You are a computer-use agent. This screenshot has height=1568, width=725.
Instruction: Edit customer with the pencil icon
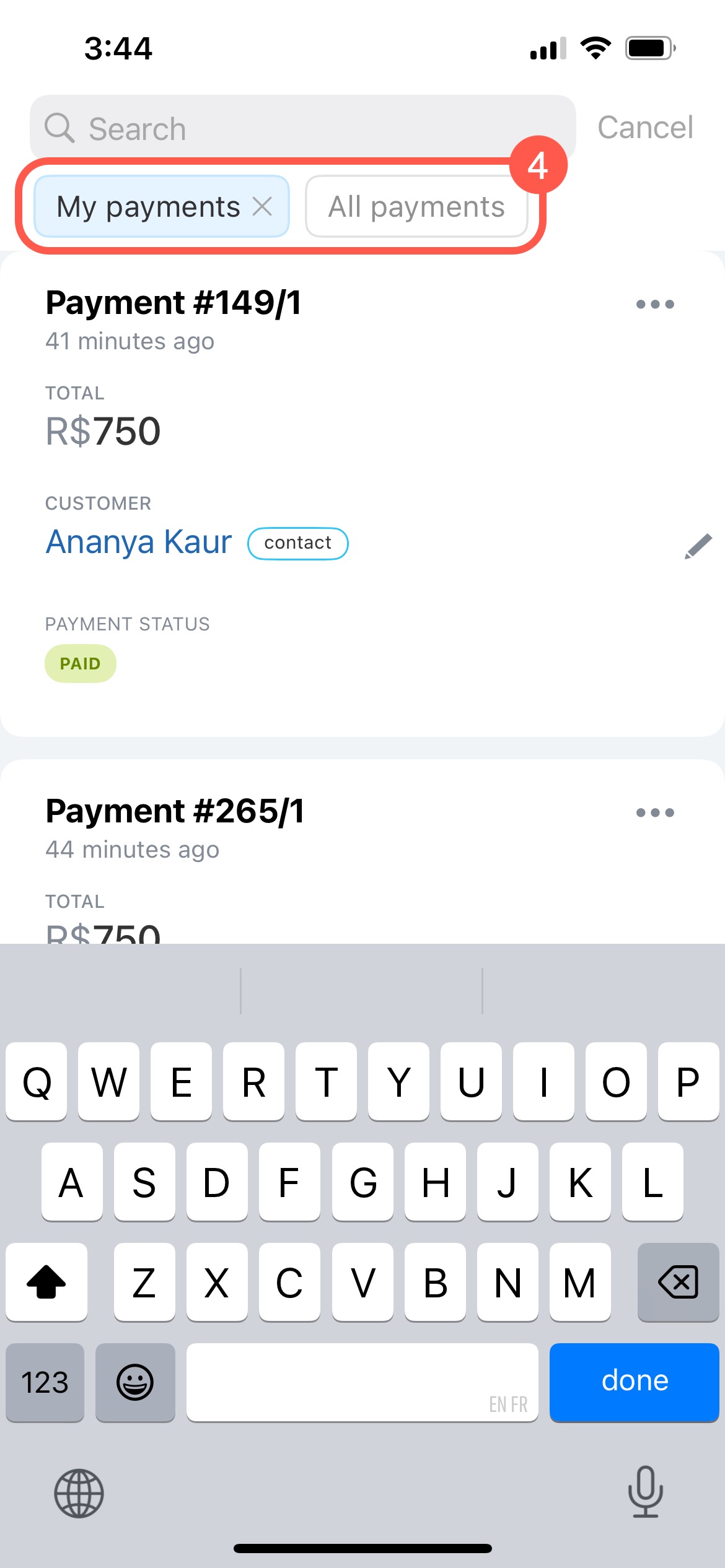[698, 546]
